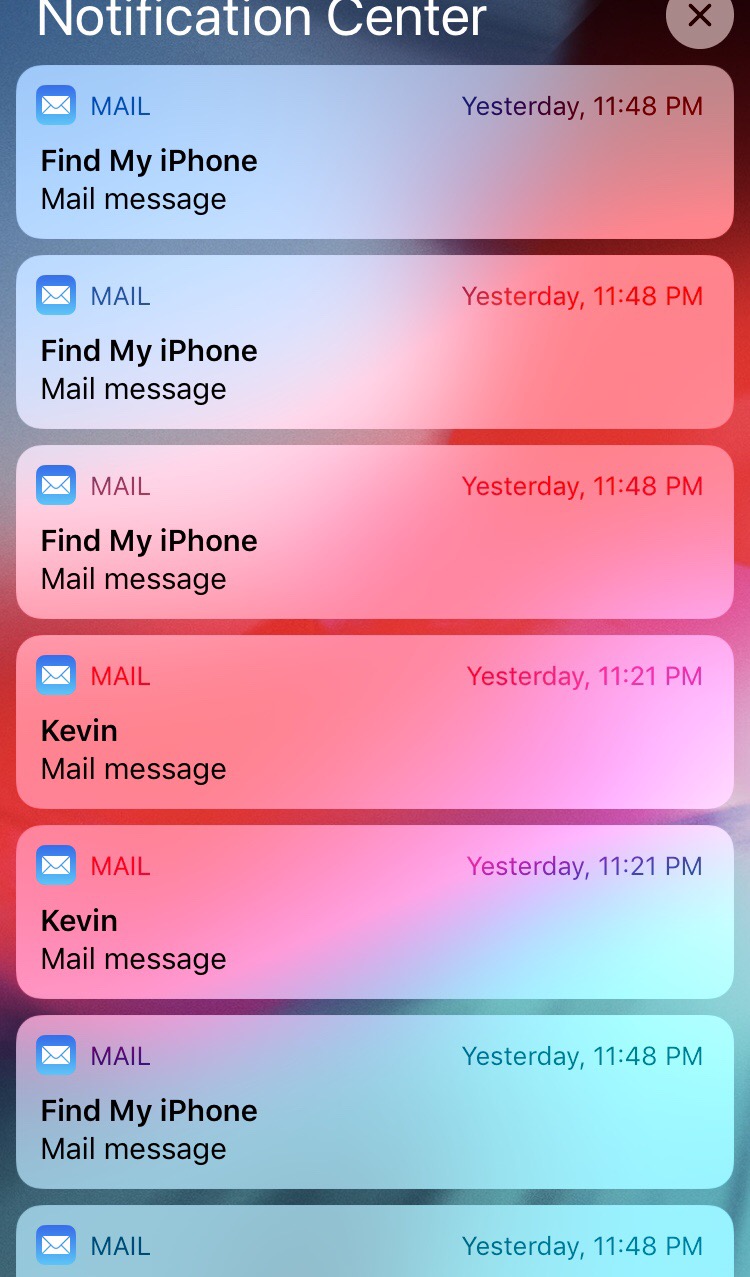Image resolution: width=750 pixels, height=1277 pixels.
Task: Tap the Mail icon on the bottom partial notification
Action: click(x=56, y=1244)
